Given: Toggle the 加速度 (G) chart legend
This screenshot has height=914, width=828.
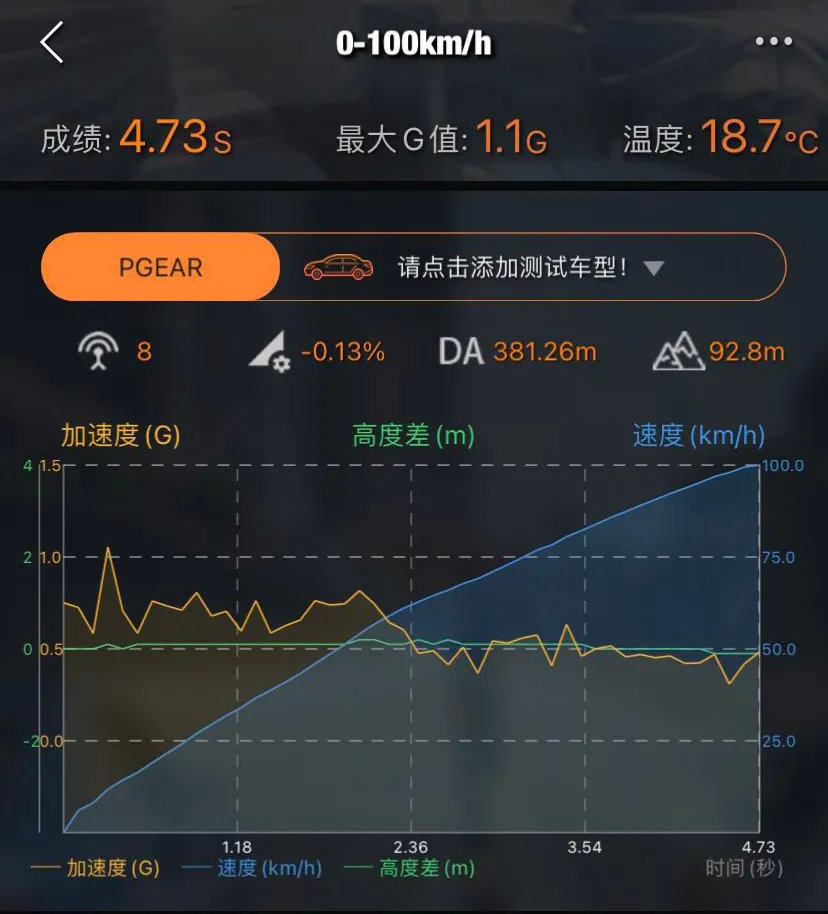Looking at the screenshot, I should click(x=96, y=868).
